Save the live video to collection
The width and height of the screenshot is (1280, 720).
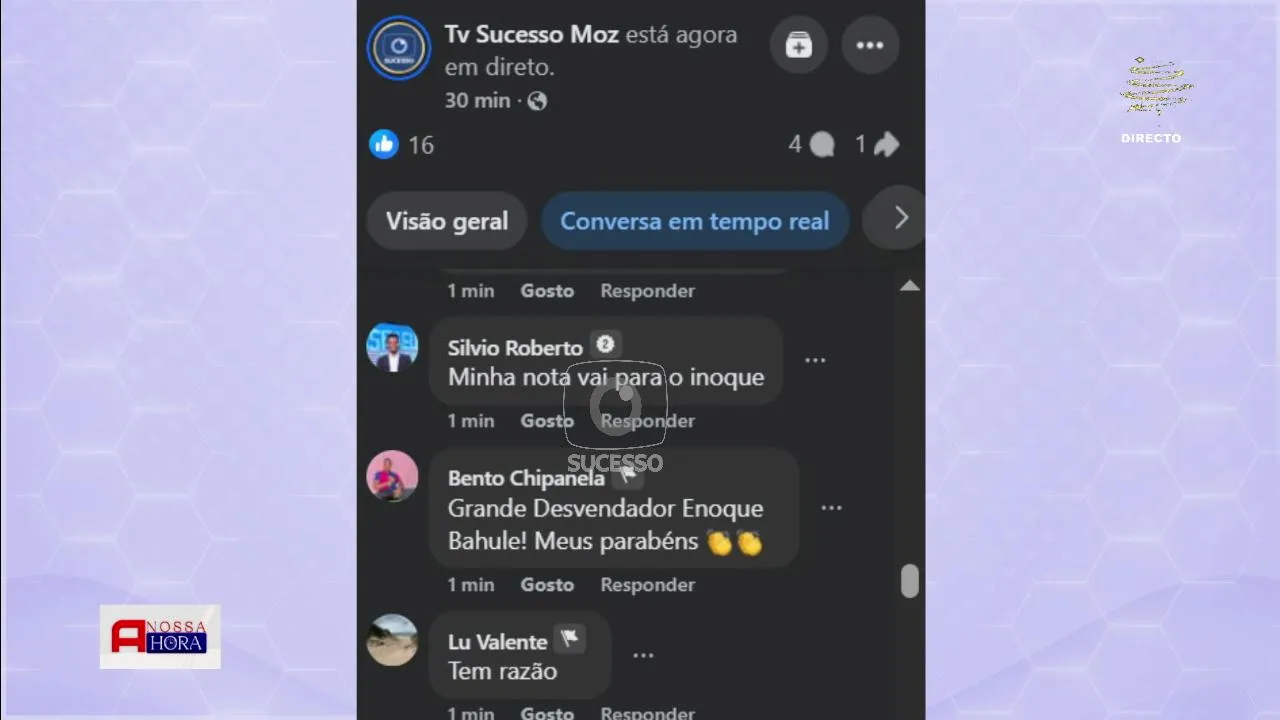coord(798,46)
